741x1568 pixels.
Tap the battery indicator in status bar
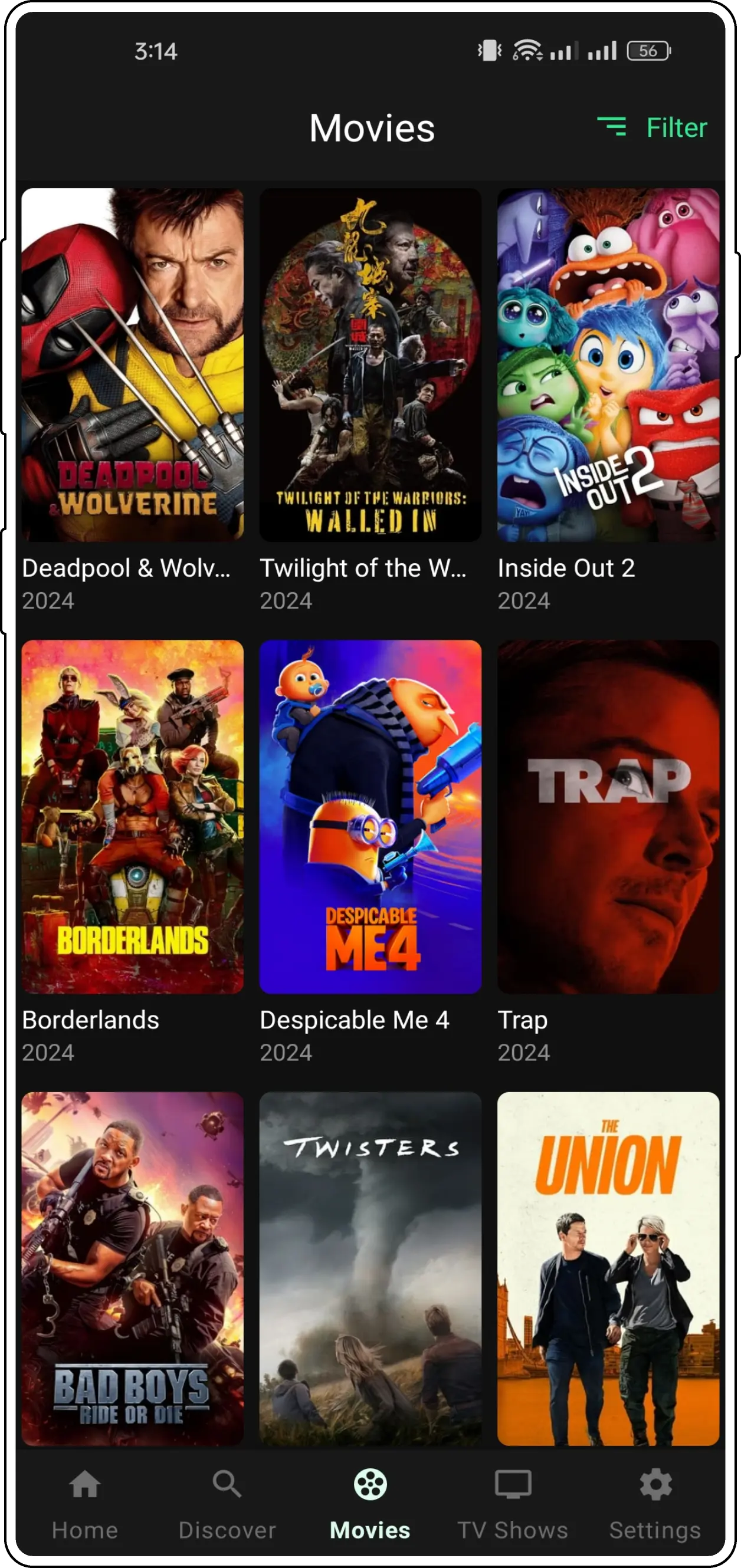(x=647, y=51)
